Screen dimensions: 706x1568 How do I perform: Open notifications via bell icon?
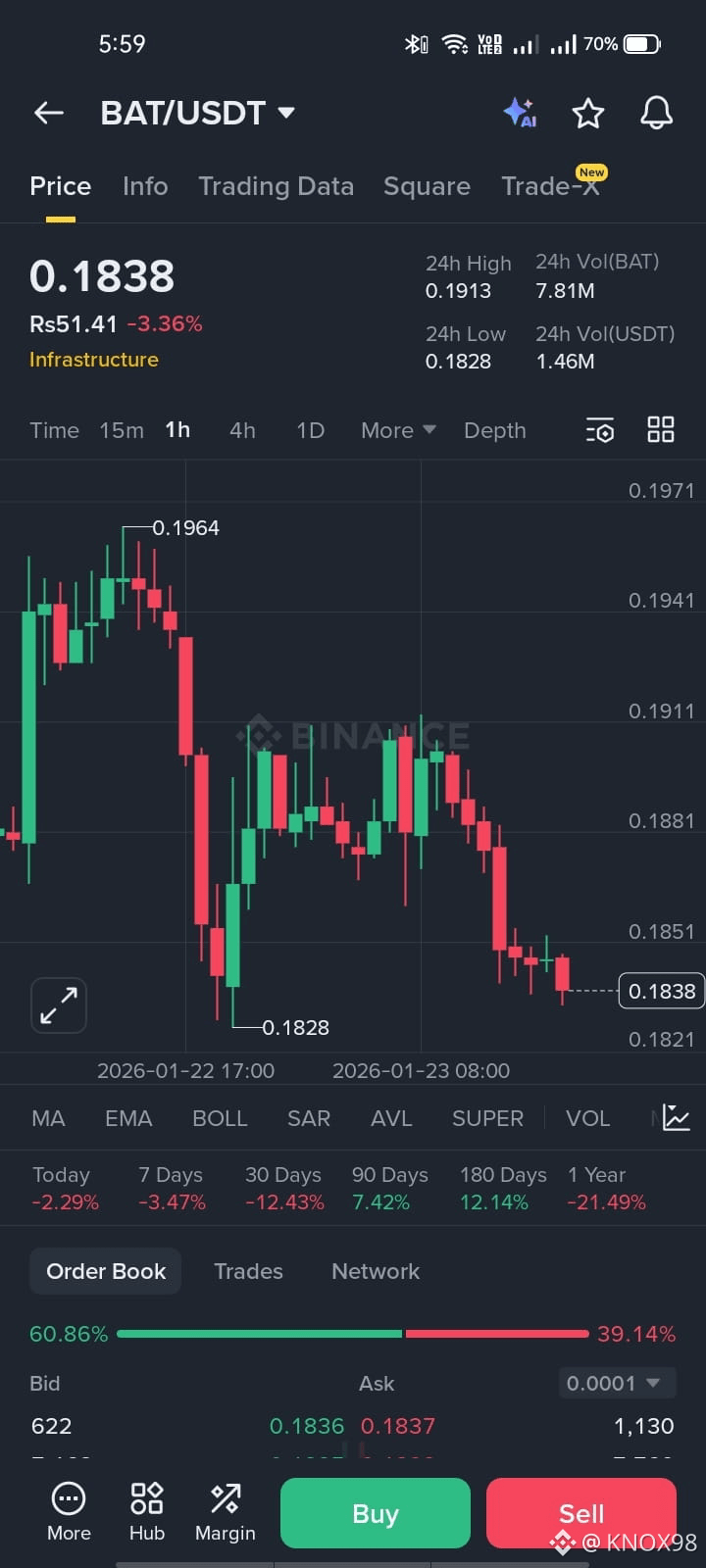click(655, 113)
